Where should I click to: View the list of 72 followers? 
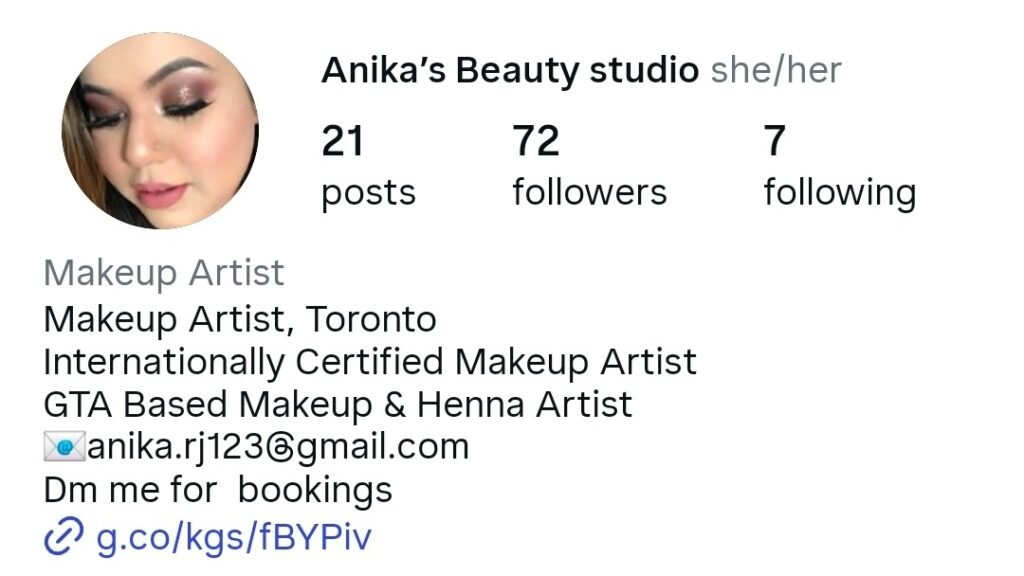588,165
